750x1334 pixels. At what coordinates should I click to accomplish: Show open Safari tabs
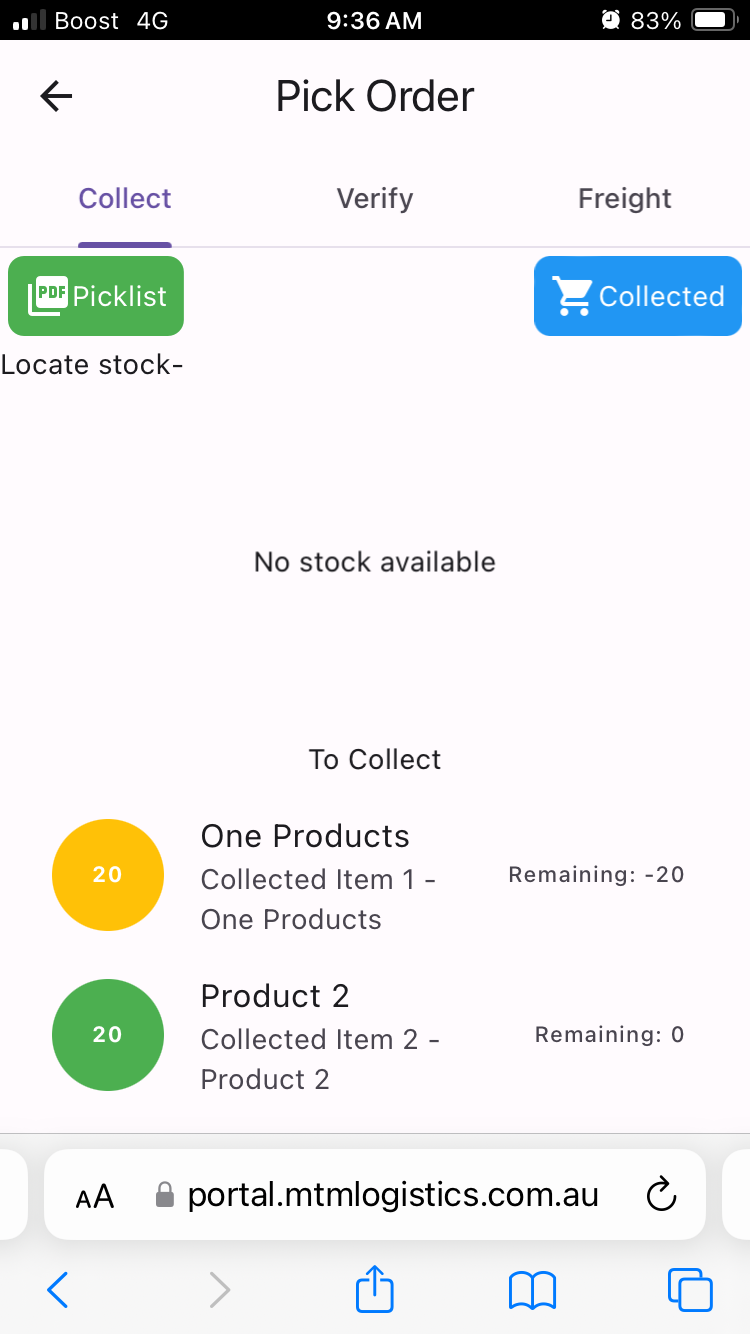(690, 1290)
